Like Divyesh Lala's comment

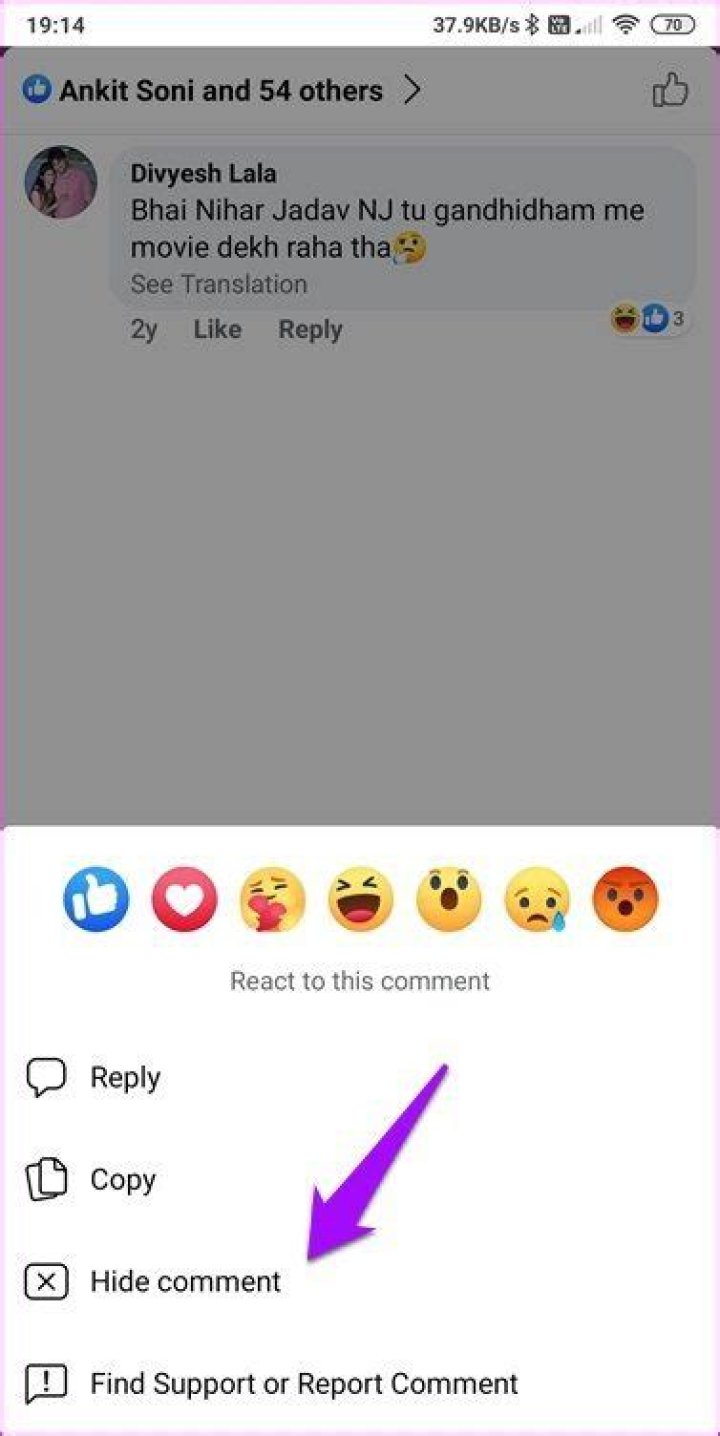[217, 330]
